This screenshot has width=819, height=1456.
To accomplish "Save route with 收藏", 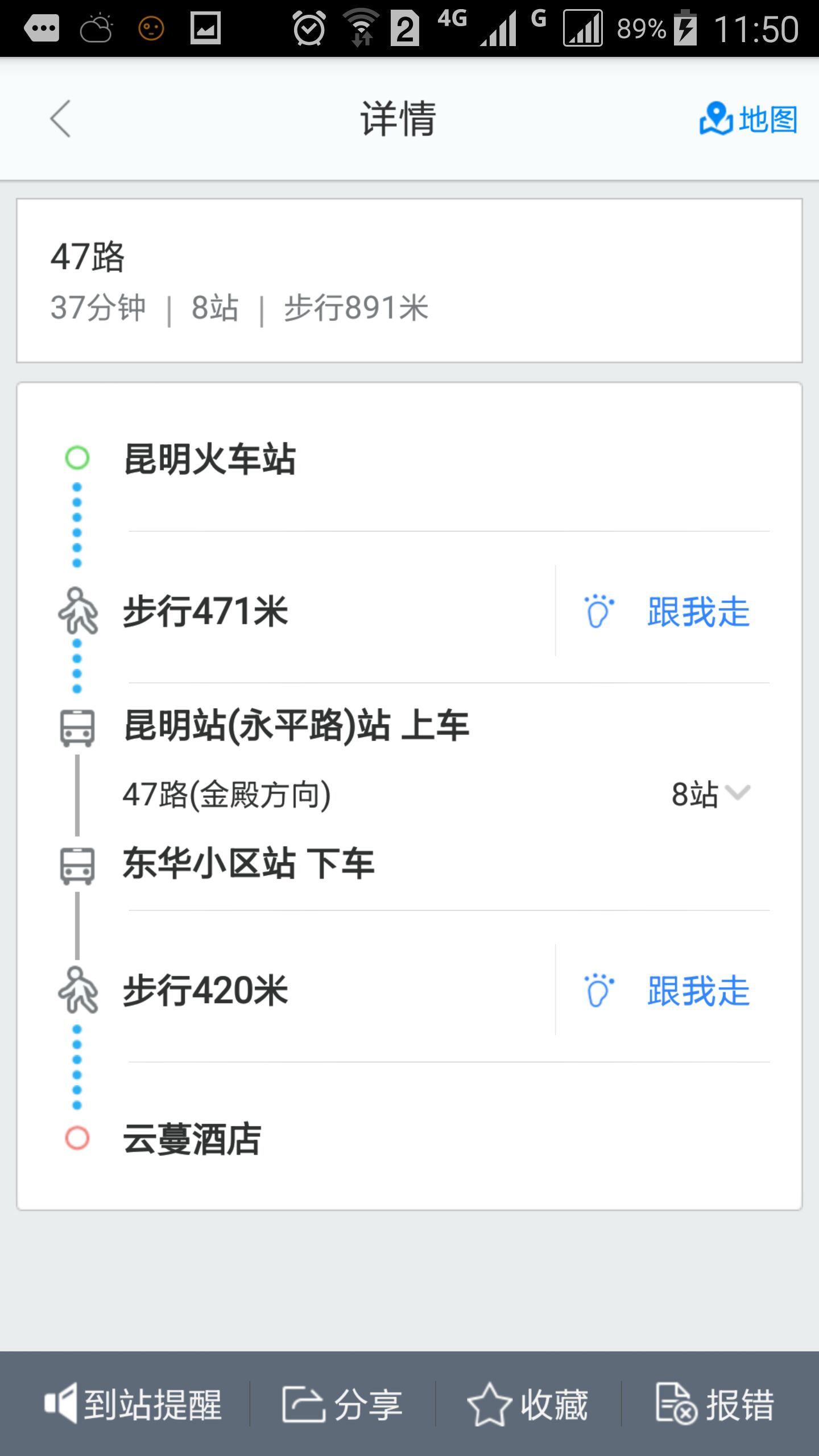I will [x=528, y=1404].
